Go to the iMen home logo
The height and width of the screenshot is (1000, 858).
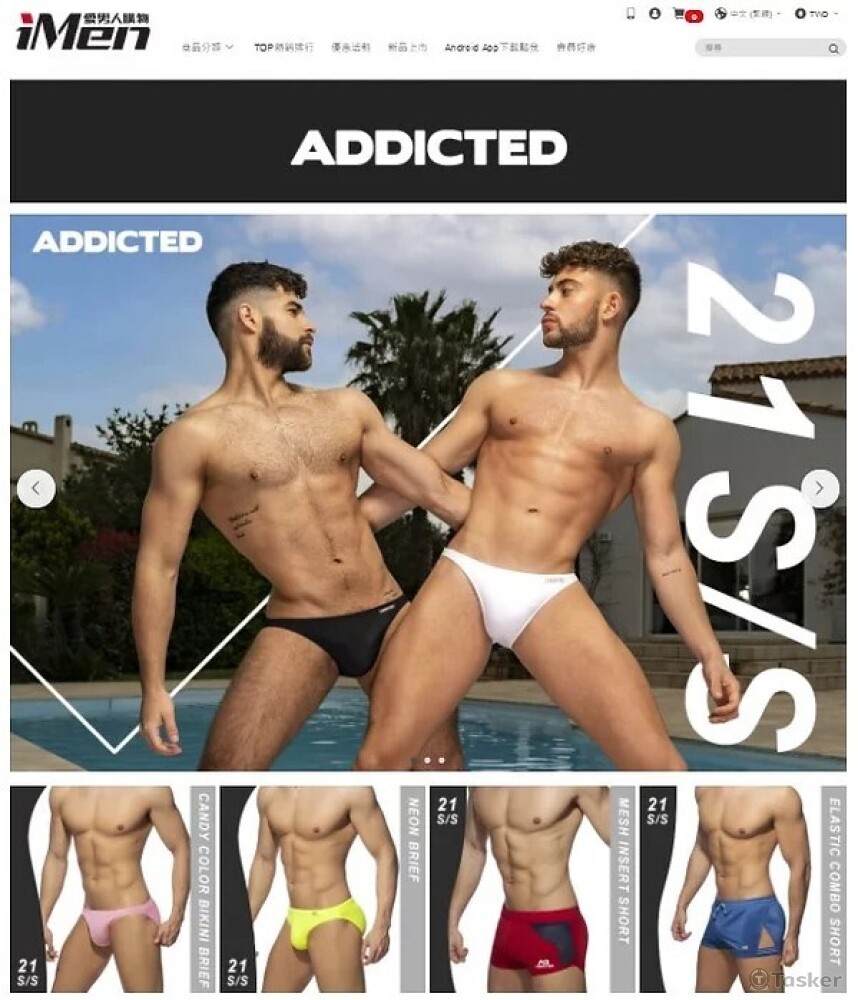click(83, 31)
